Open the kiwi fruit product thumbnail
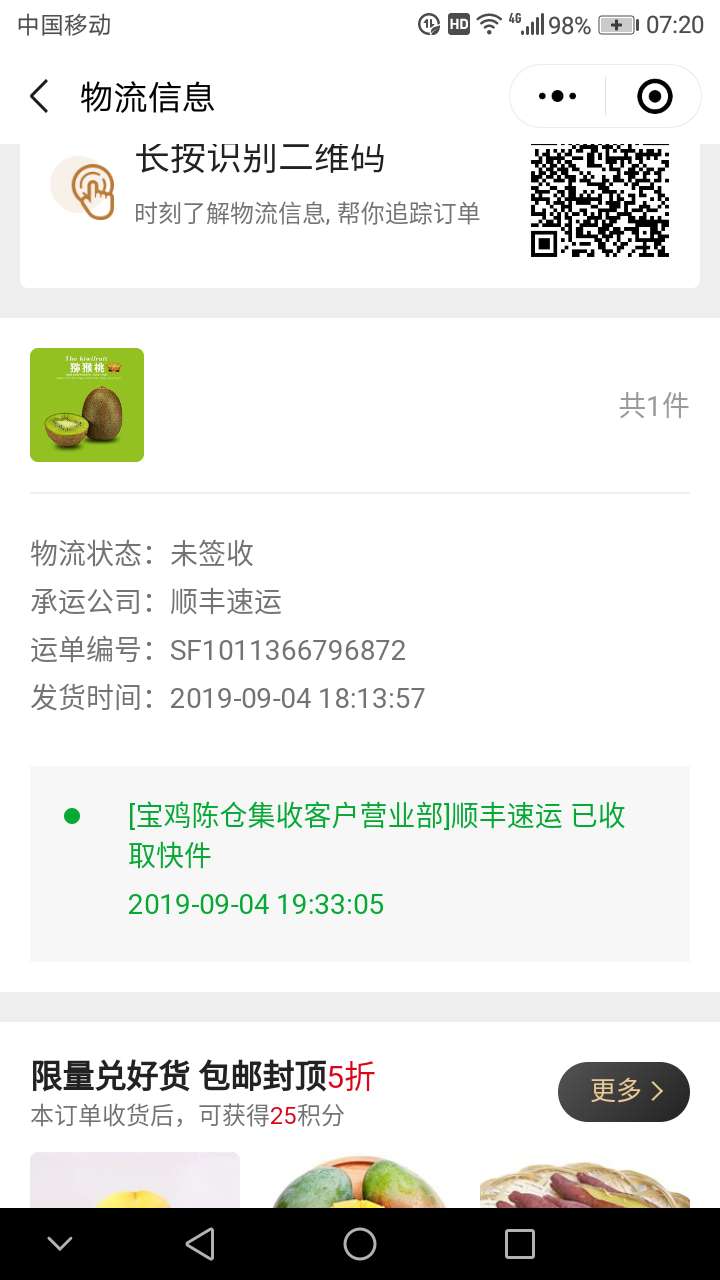This screenshot has width=720, height=1280. click(87, 405)
